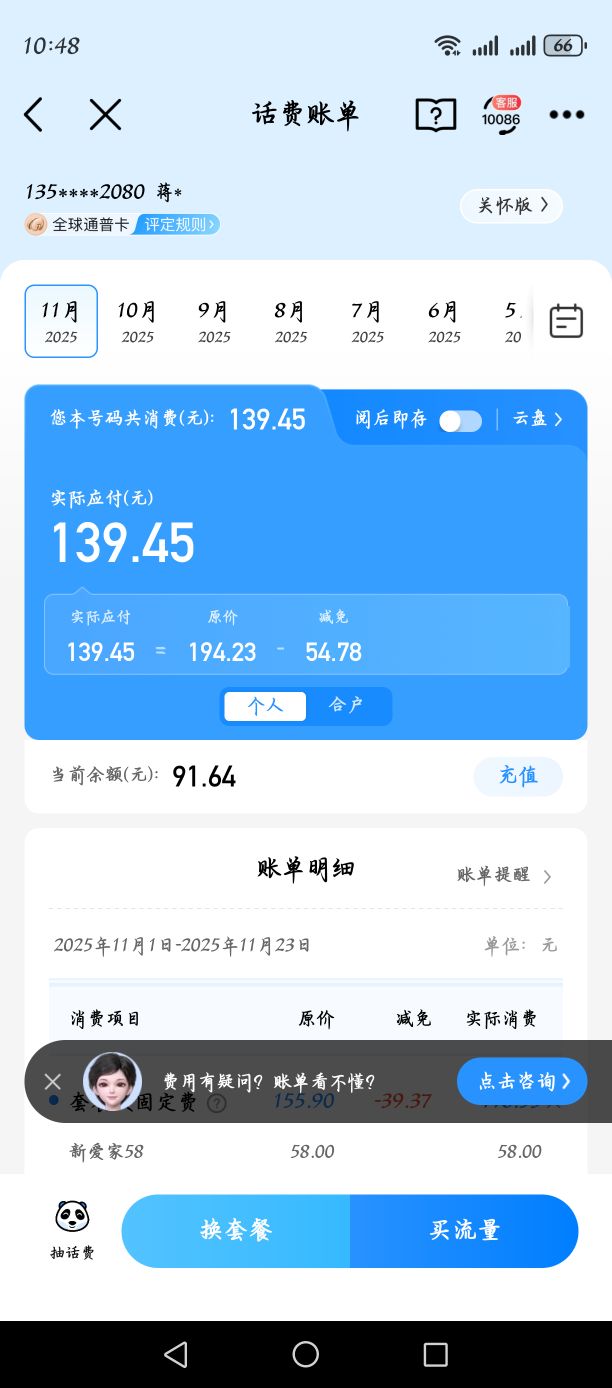Tap 充值 to top up balance

click(x=518, y=776)
